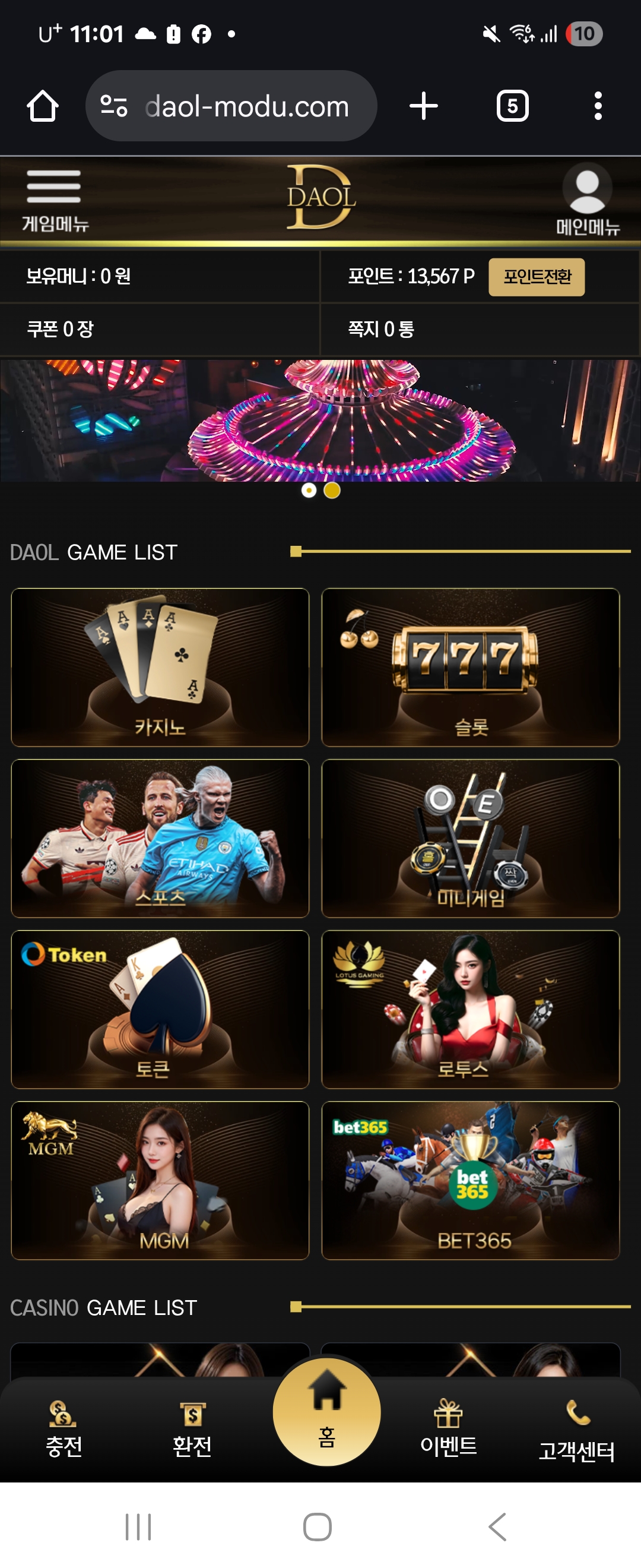This screenshot has height=1568, width=641.
Task: Tap the 포인트전환 button
Action: (x=537, y=277)
